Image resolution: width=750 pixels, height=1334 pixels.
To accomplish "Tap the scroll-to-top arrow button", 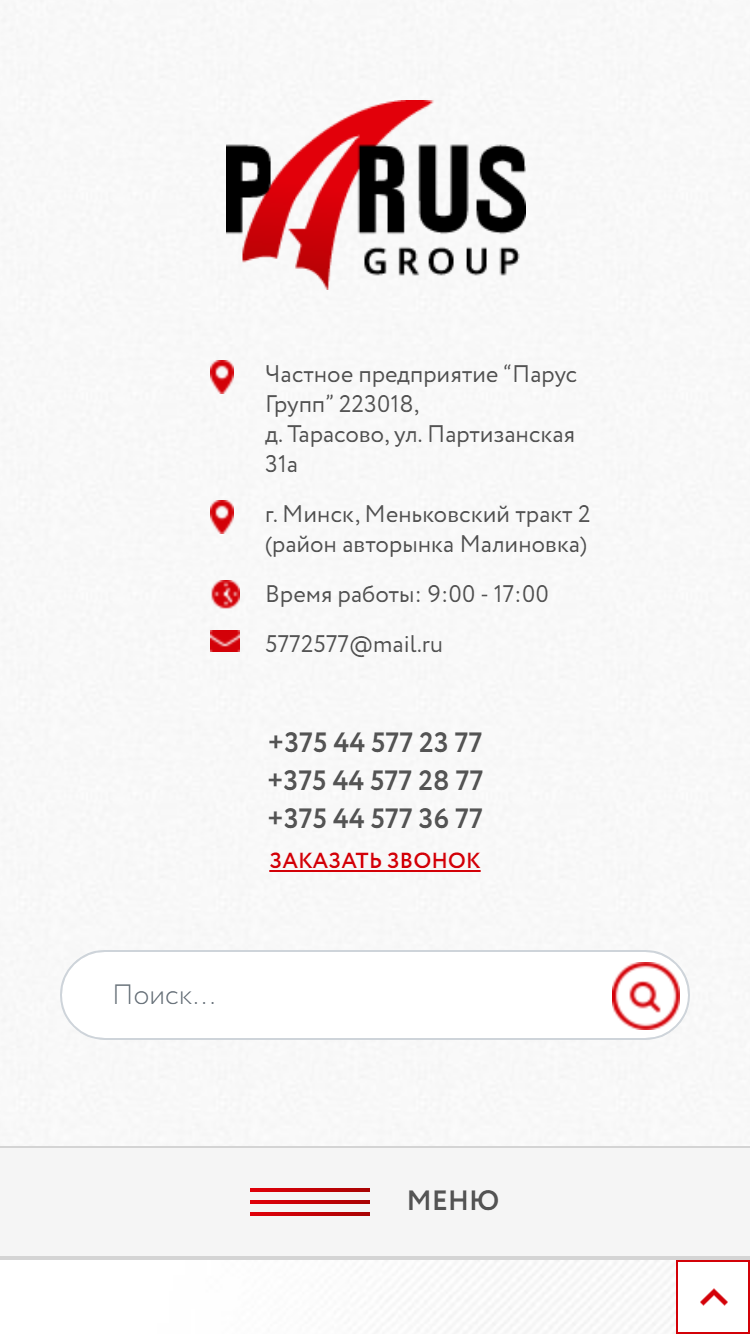I will (713, 1297).
